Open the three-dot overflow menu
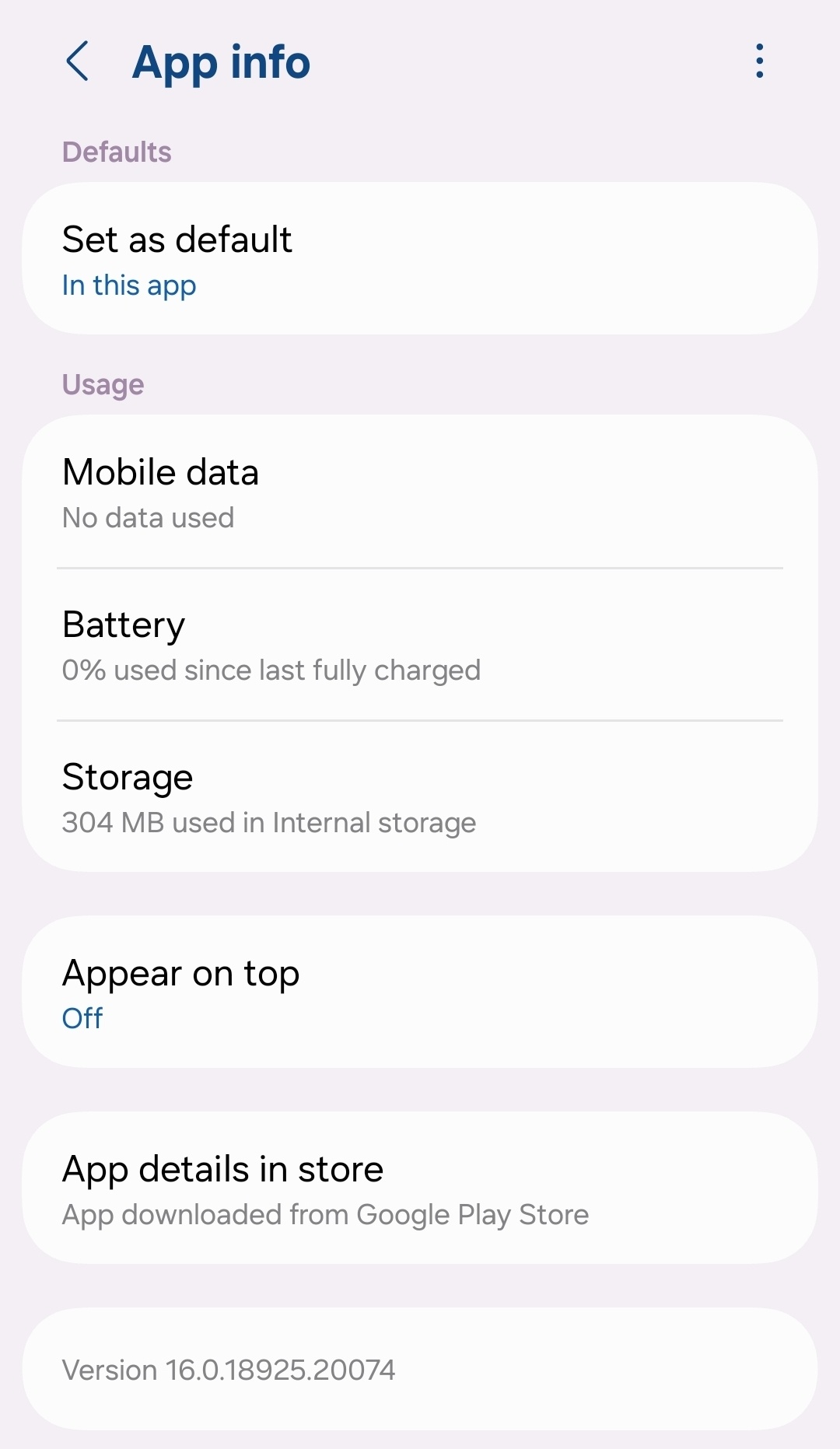The width and height of the screenshot is (840, 1449). click(x=759, y=61)
